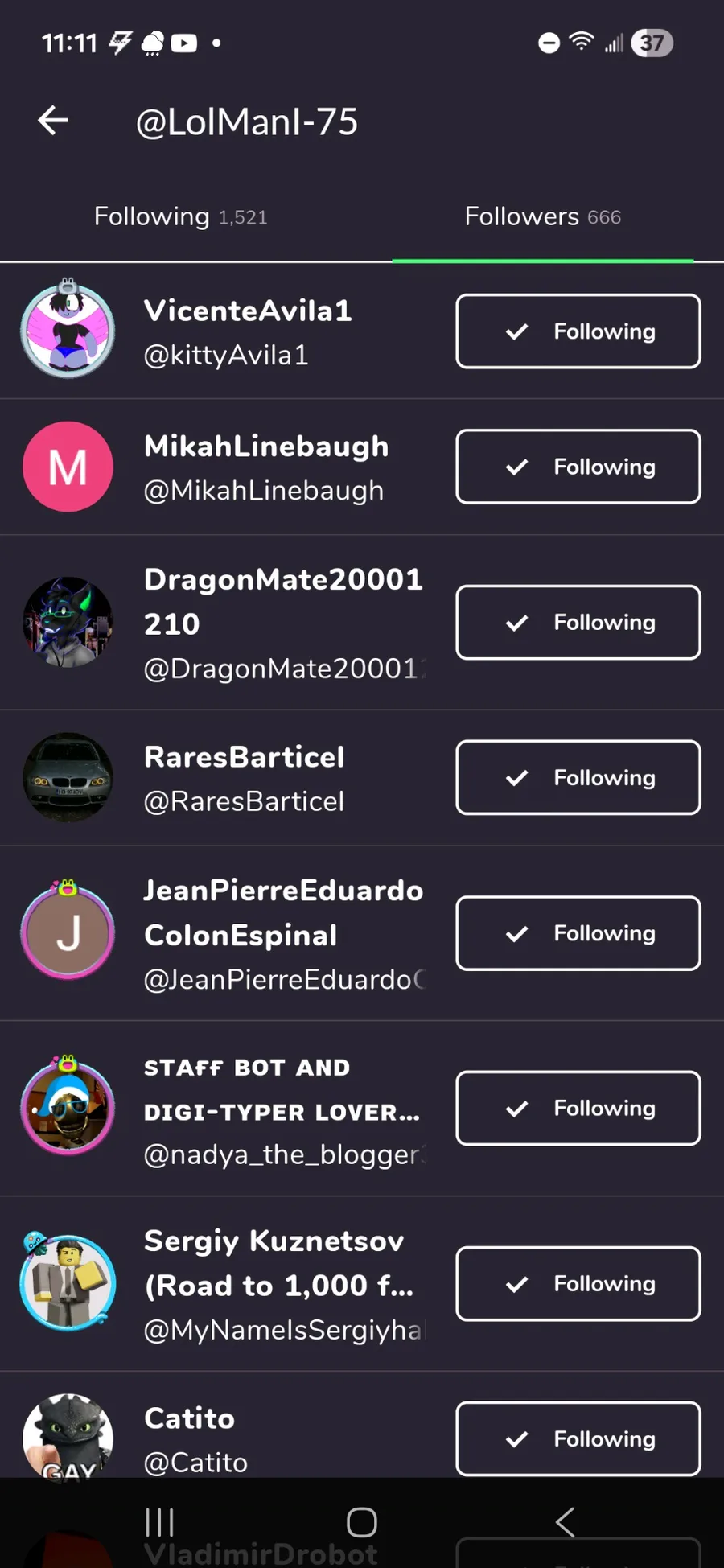Image resolution: width=724 pixels, height=1568 pixels.
Task: Unfollow Sergiy Kuznetsov via Following button
Action: click(578, 1284)
